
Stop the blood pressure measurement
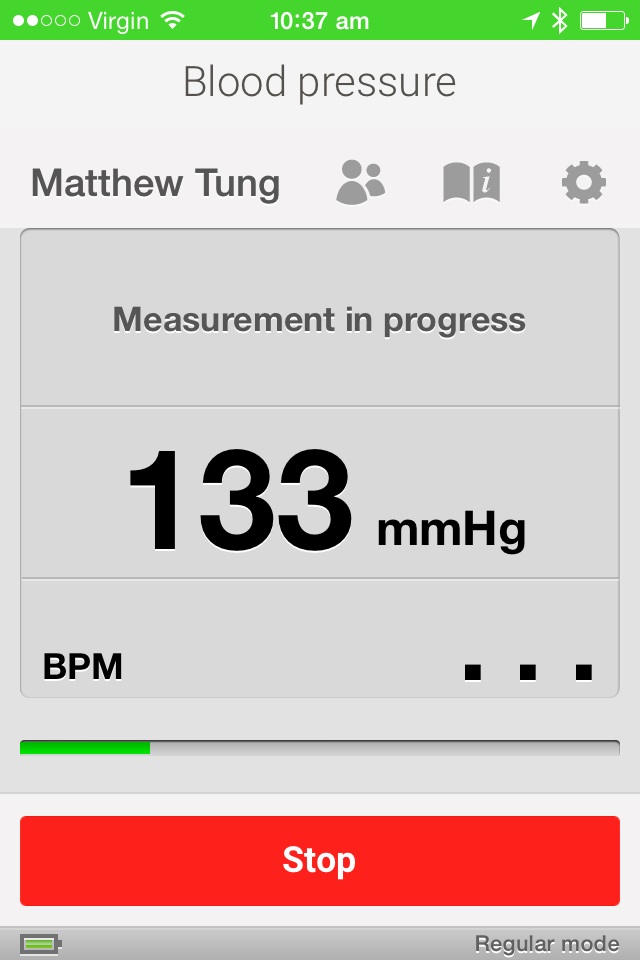[x=320, y=861]
